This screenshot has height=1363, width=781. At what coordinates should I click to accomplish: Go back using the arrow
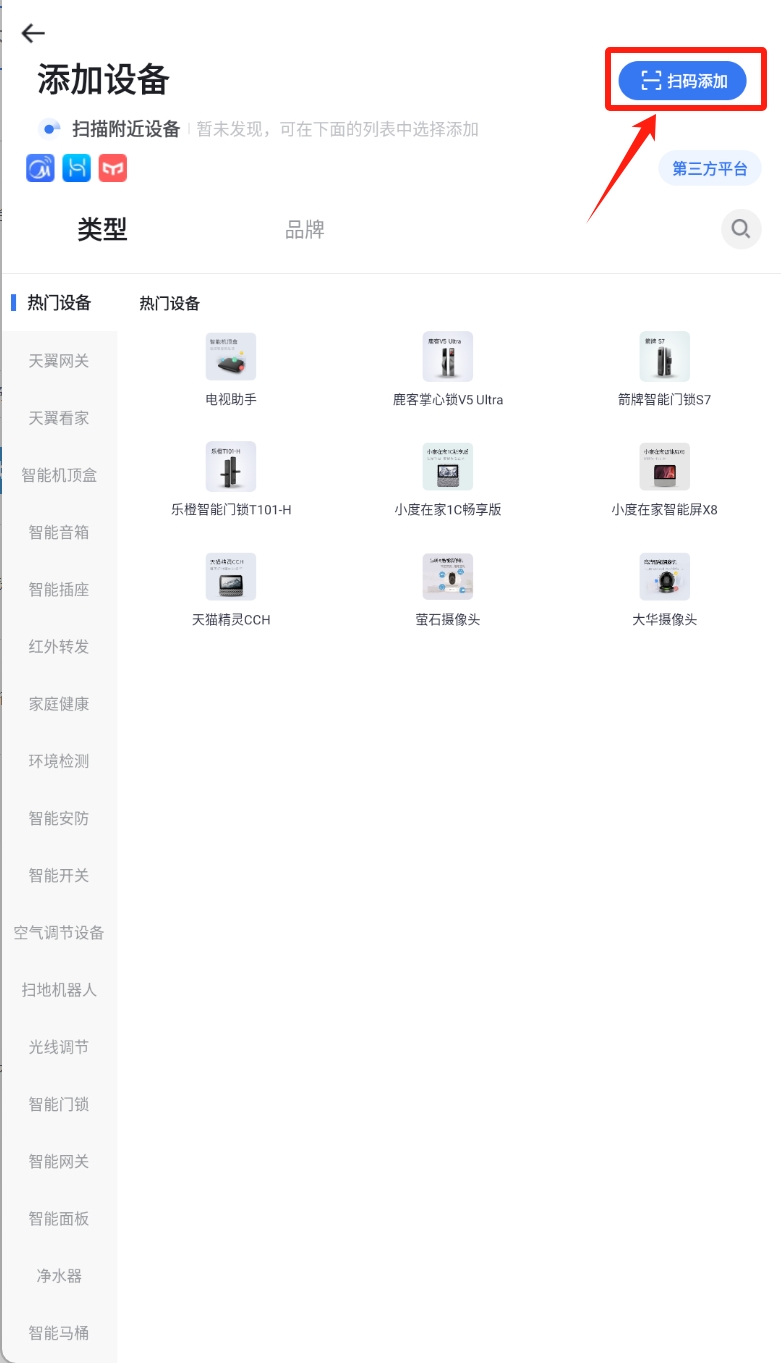click(x=33, y=33)
